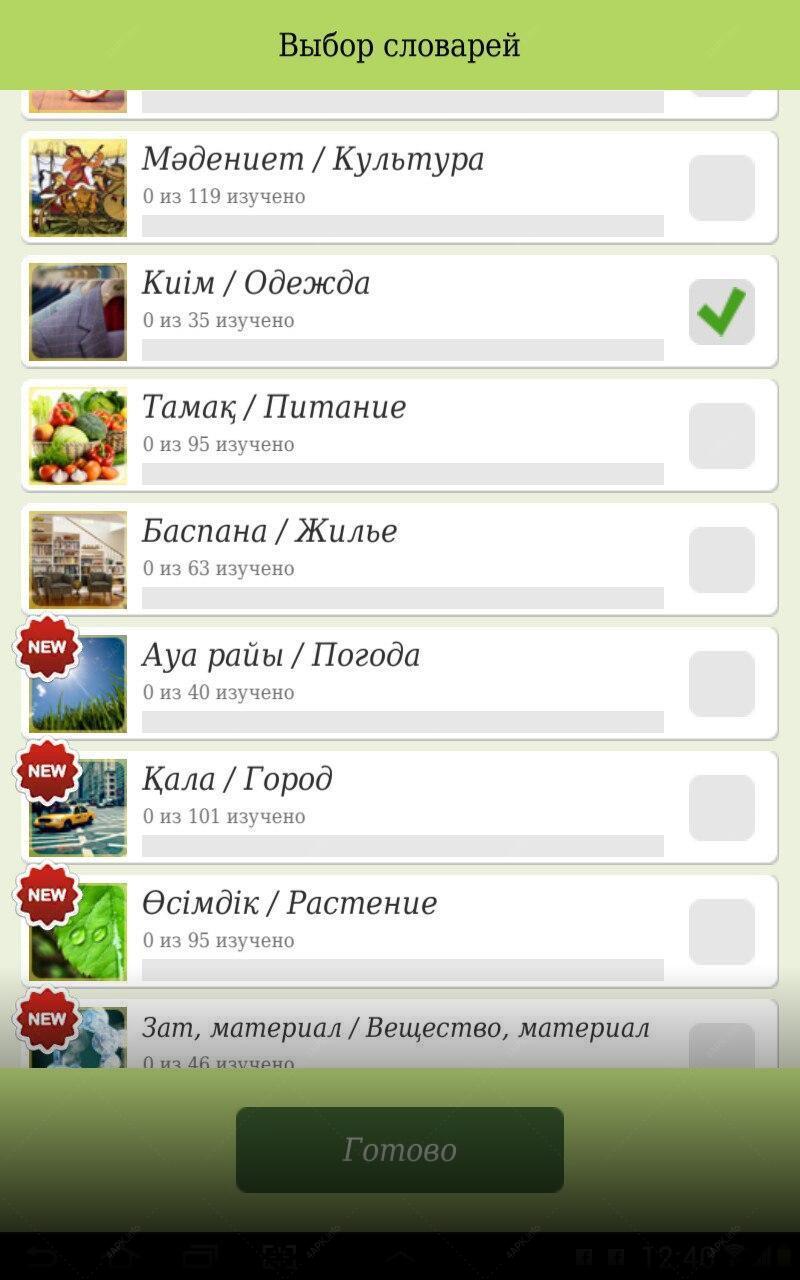
Task: Uncheck the Киім / Одежда dictionary
Action: (x=722, y=312)
